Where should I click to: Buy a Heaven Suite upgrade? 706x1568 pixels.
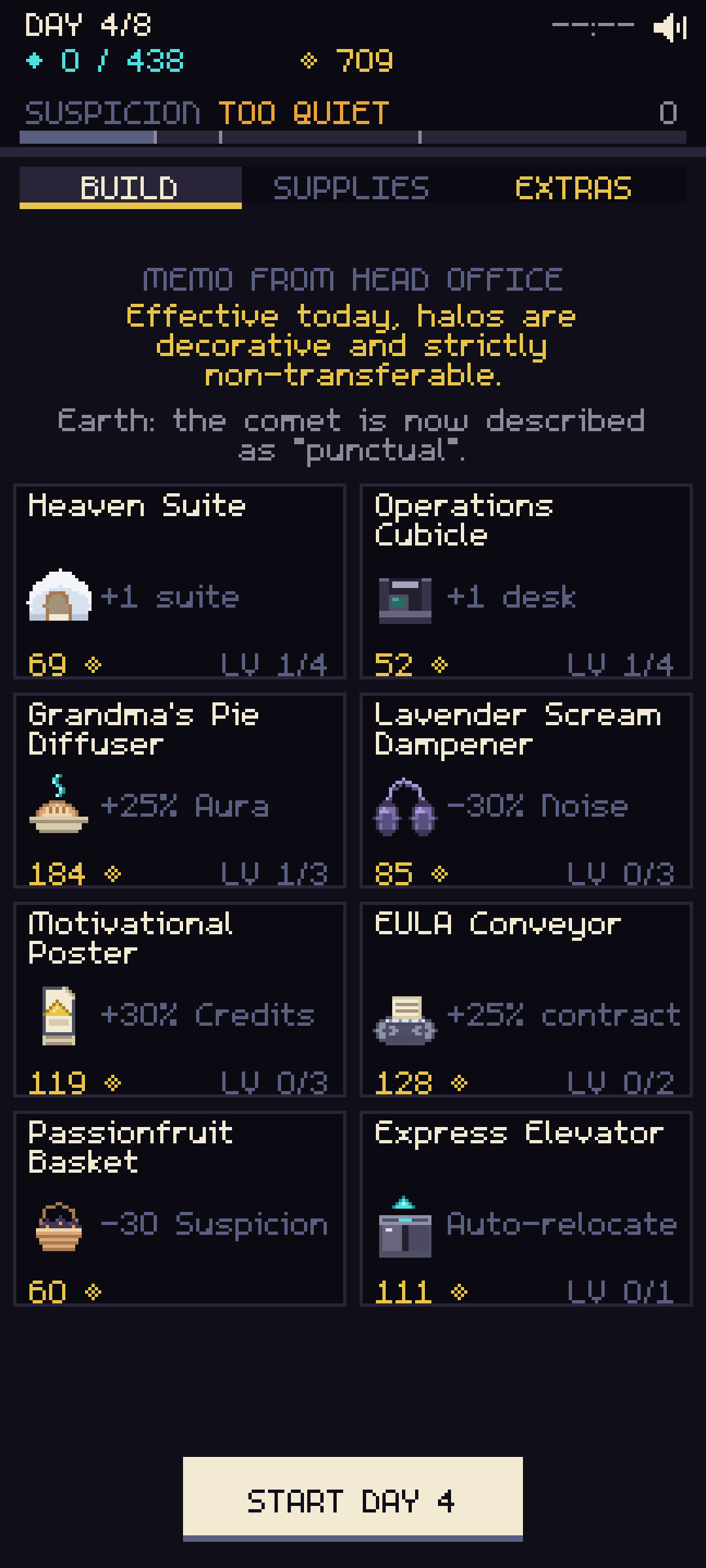[180, 581]
